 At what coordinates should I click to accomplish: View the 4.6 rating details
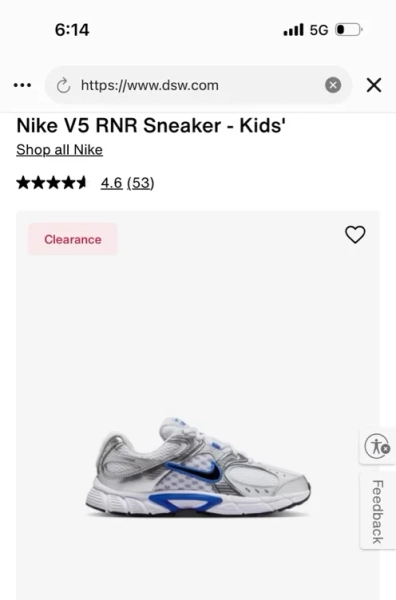point(111,183)
